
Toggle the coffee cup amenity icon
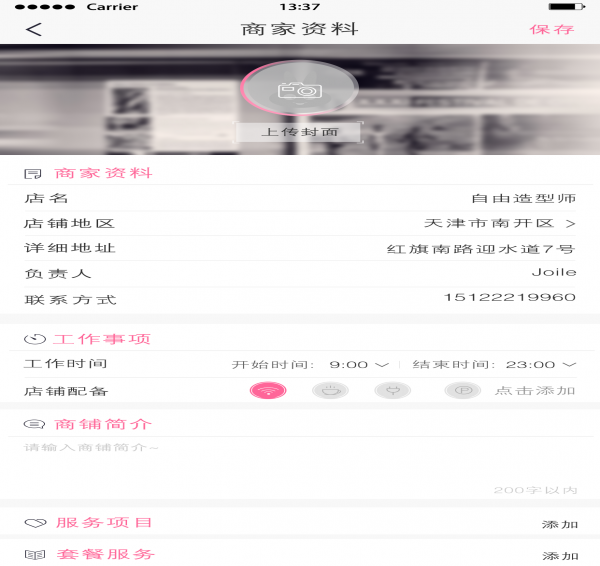331,391
